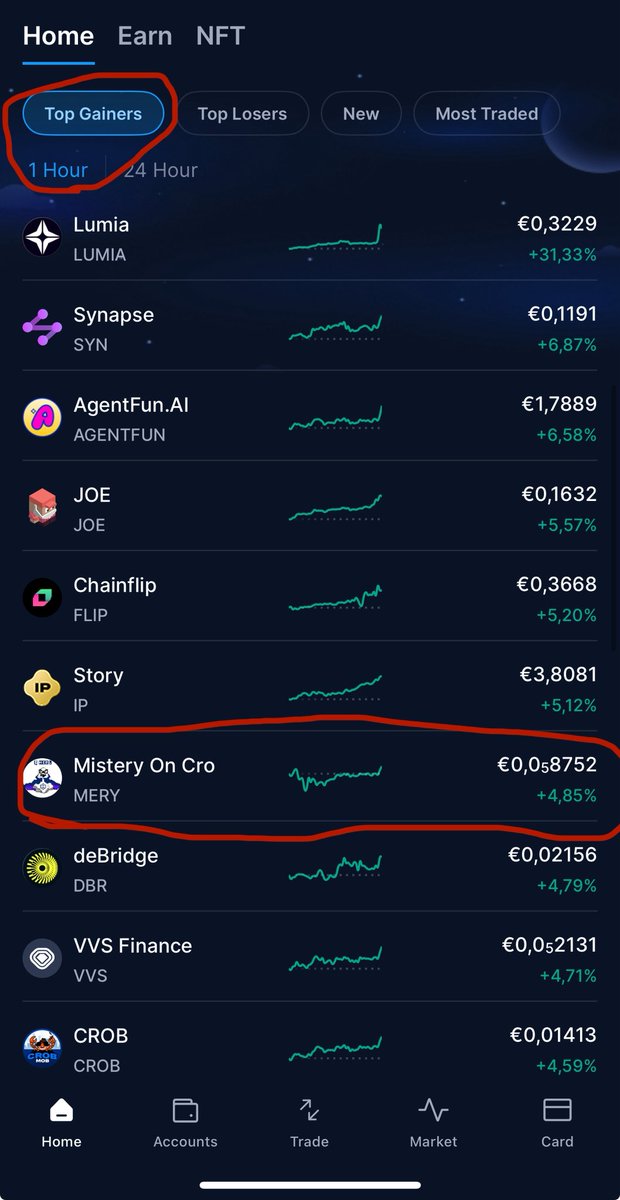Switch timeframe to 24 Hour
This screenshot has width=620, height=1200.
click(x=161, y=170)
